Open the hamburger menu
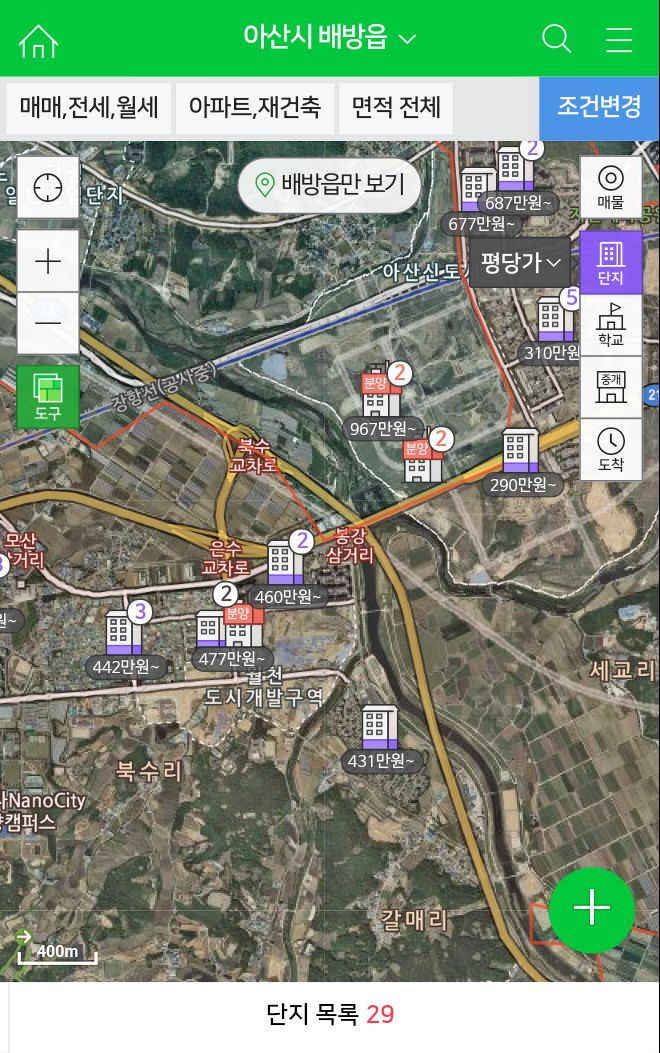660x1053 pixels. point(619,39)
